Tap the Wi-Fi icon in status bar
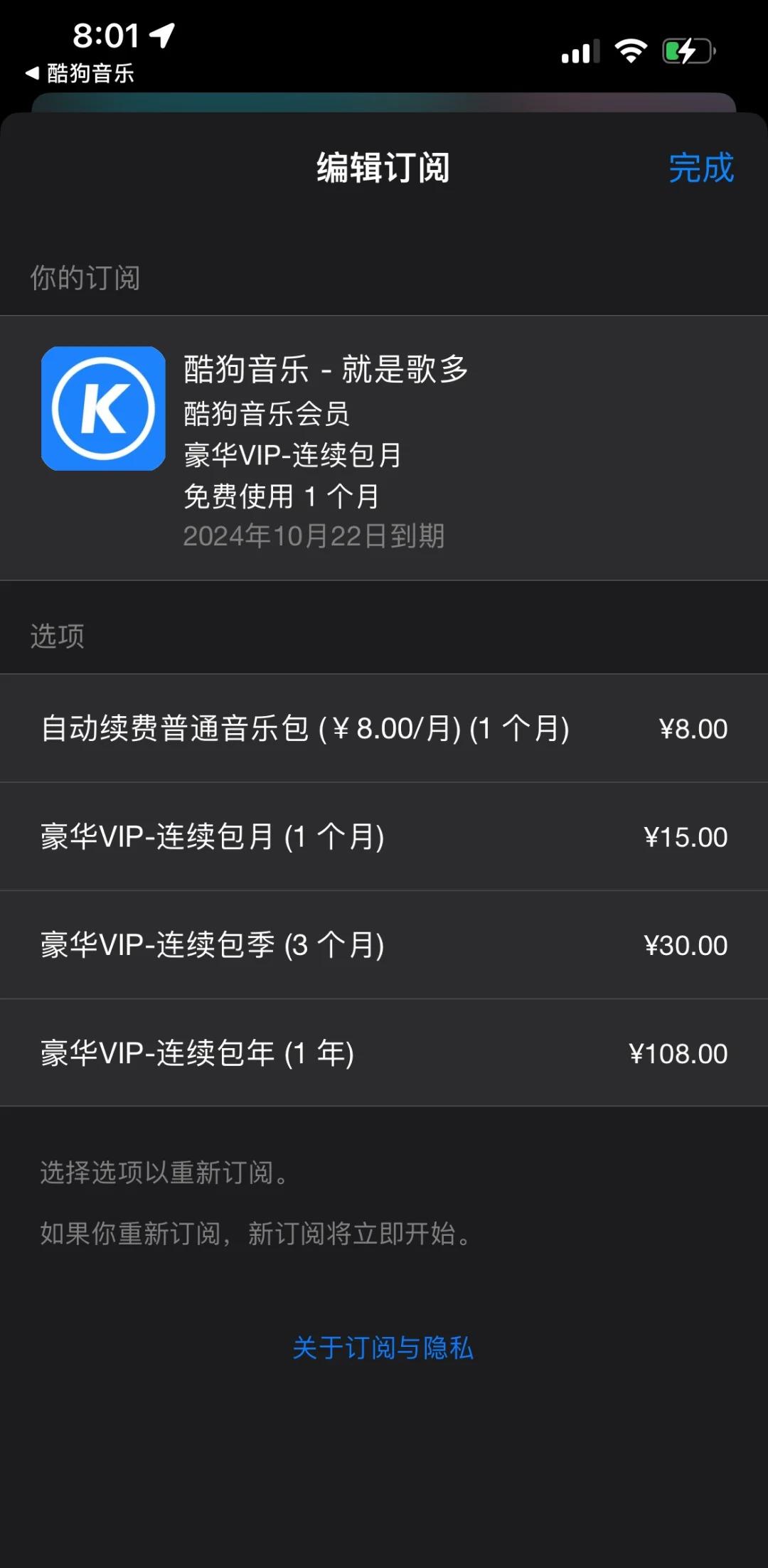 pos(632,50)
